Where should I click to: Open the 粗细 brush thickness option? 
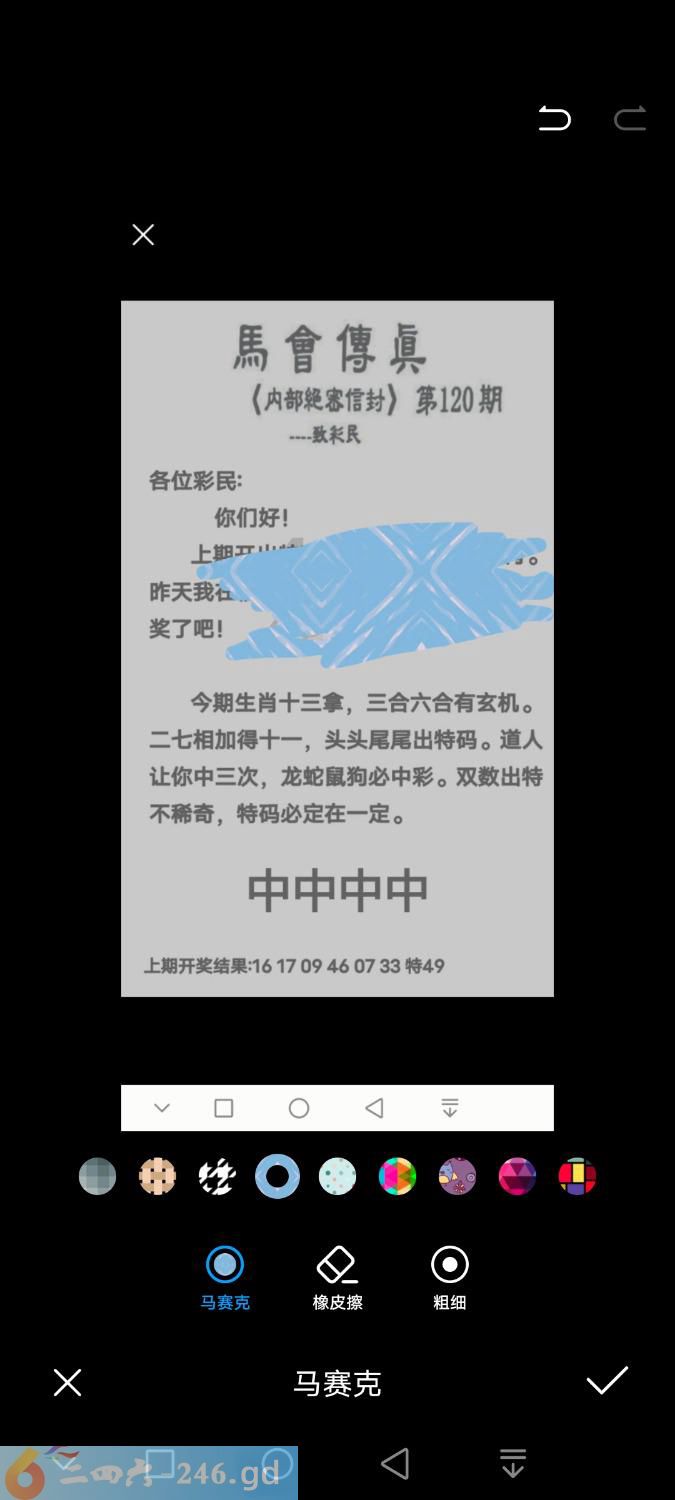point(449,1277)
